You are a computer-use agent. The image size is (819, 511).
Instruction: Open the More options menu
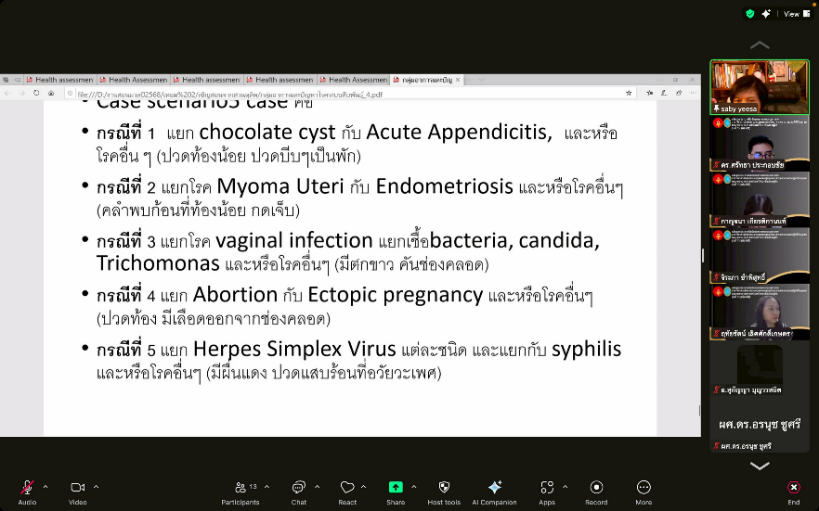643,488
